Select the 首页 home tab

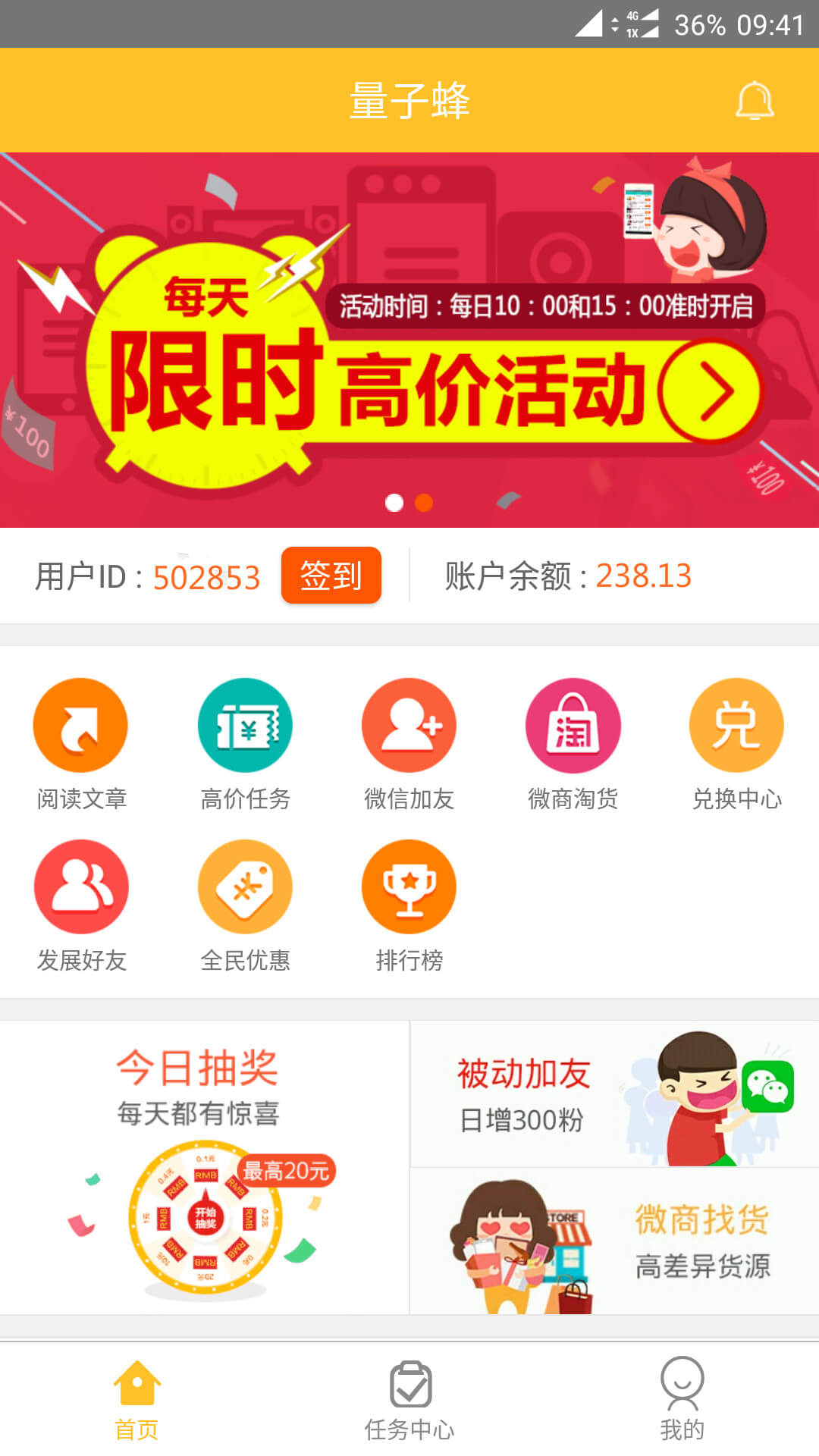click(x=136, y=1400)
